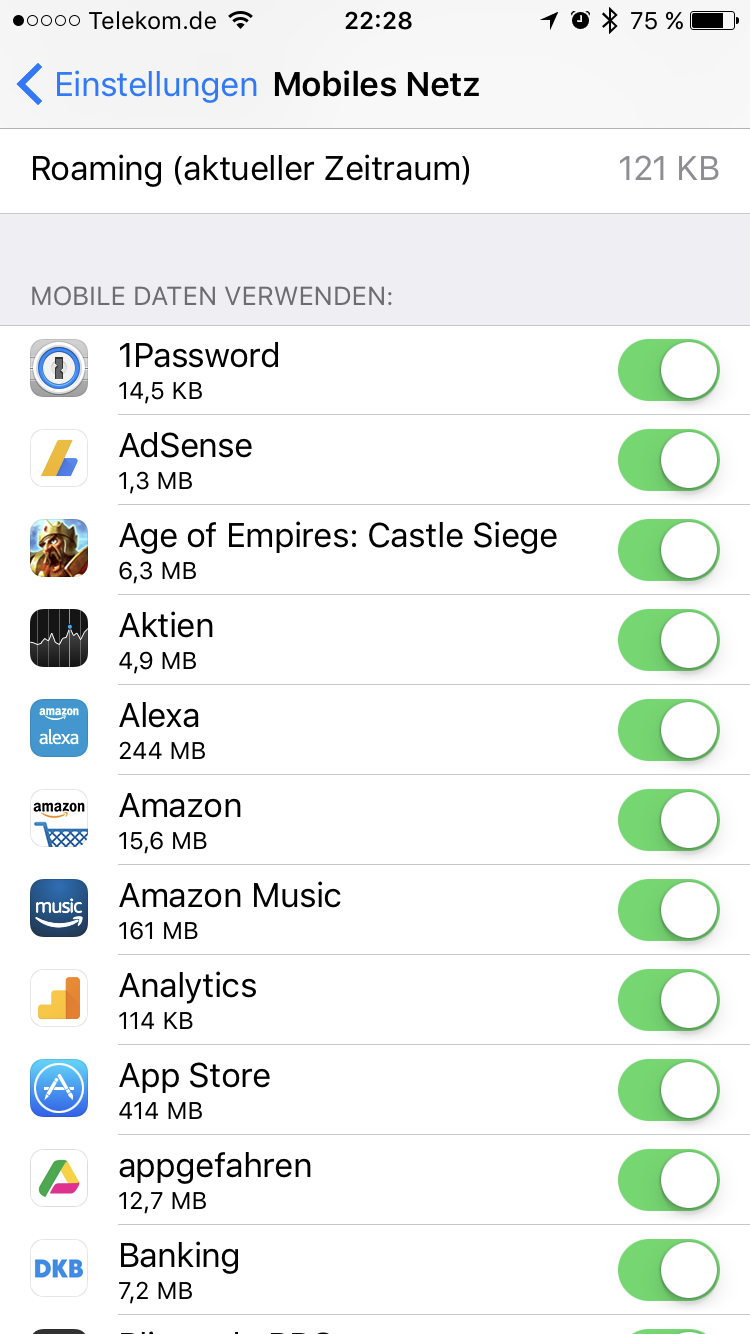Image resolution: width=750 pixels, height=1334 pixels.
Task: Toggle mobile data for Age of Empires
Action: 668,550
